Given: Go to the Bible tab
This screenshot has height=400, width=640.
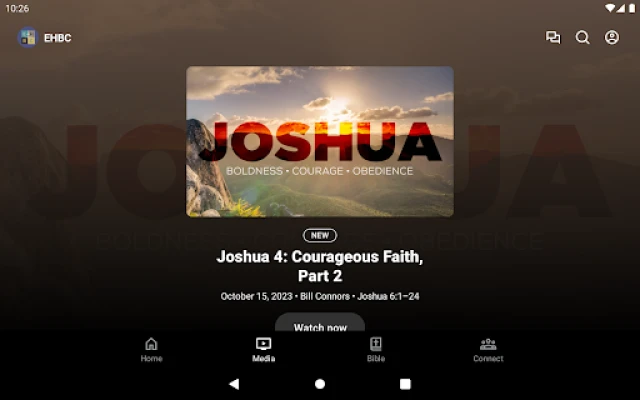Looking at the screenshot, I should click(375, 349).
